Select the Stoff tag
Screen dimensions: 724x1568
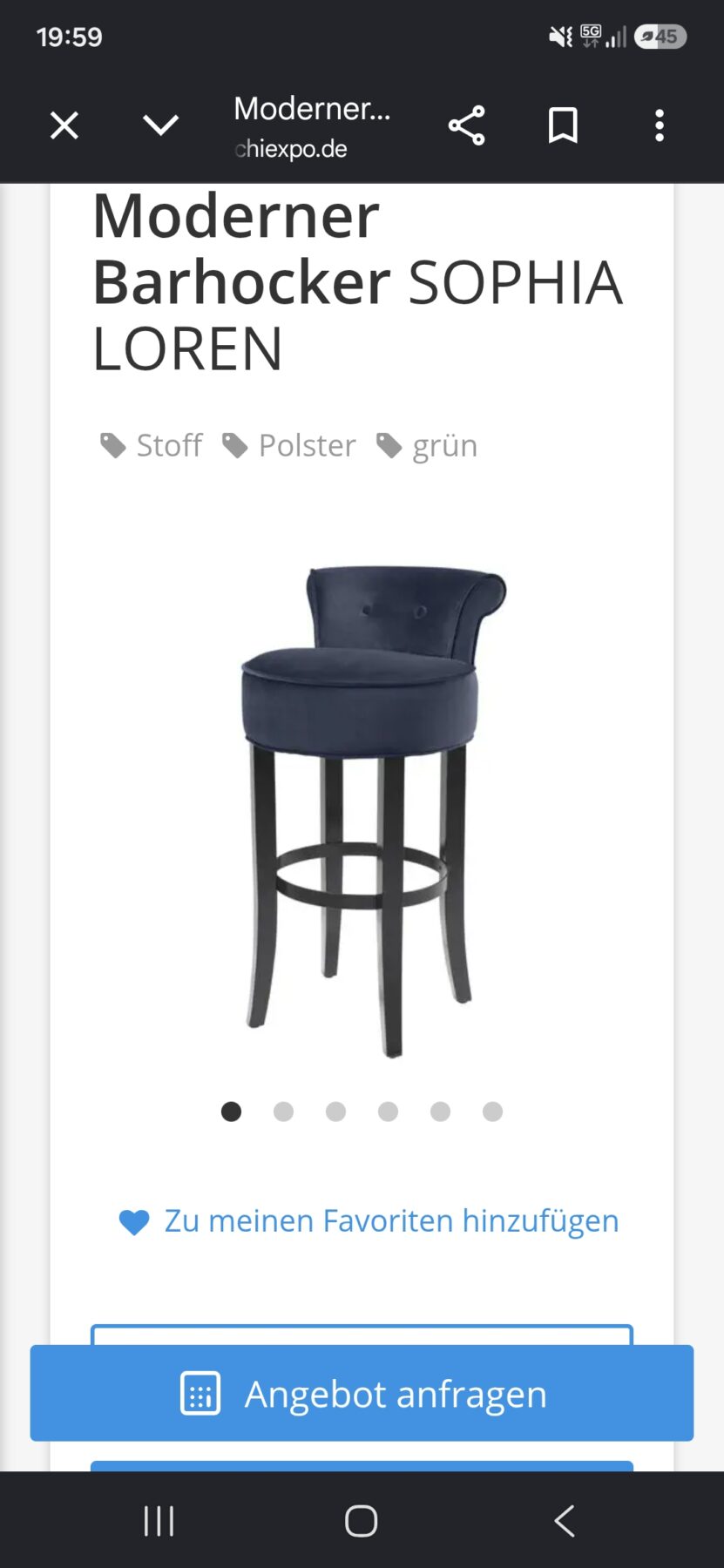[152, 445]
